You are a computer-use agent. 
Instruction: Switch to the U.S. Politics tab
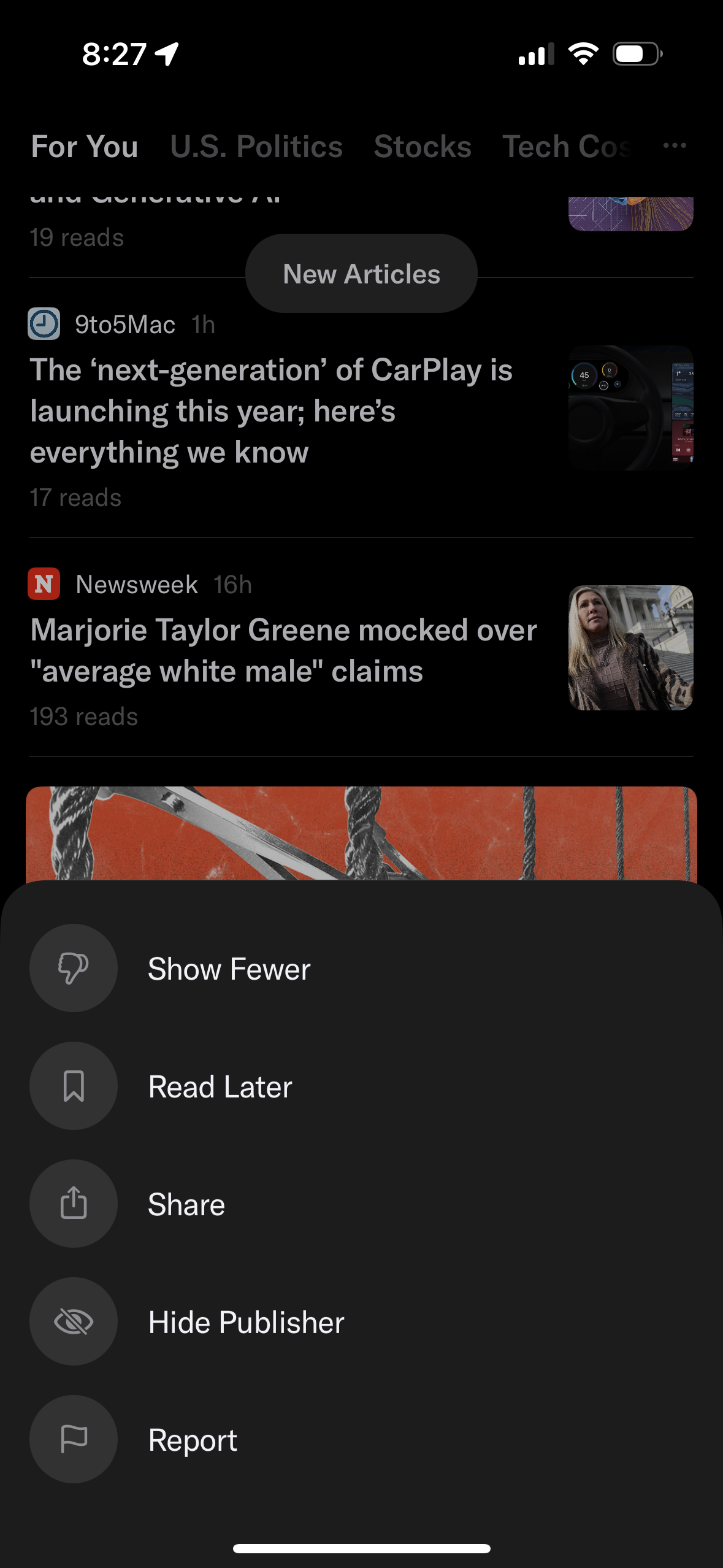coord(256,147)
